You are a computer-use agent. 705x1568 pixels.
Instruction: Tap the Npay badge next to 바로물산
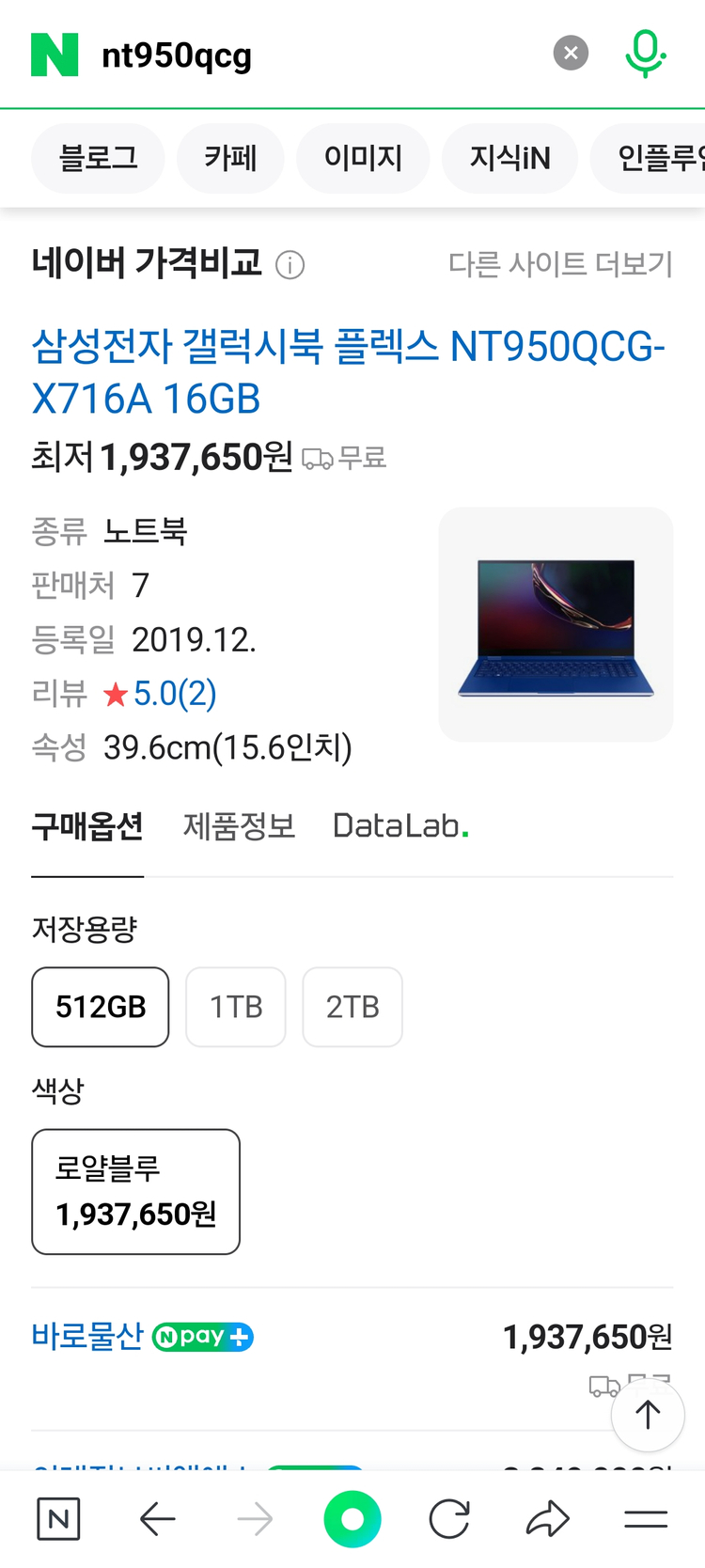point(202,1336)
